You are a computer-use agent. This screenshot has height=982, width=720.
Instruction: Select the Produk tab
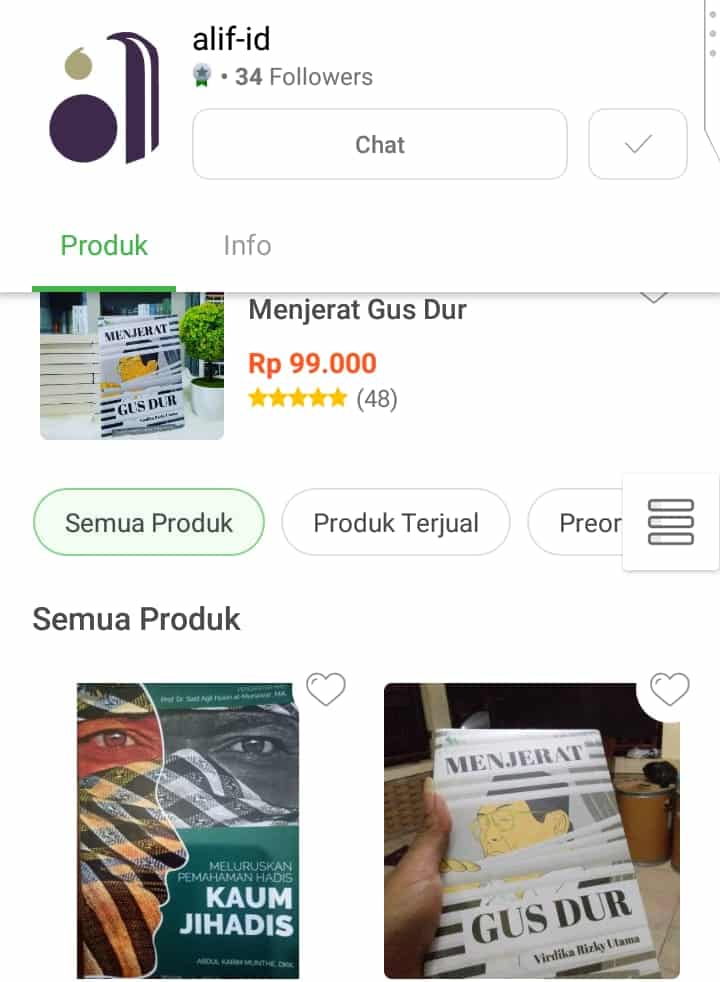click(104, 245)
